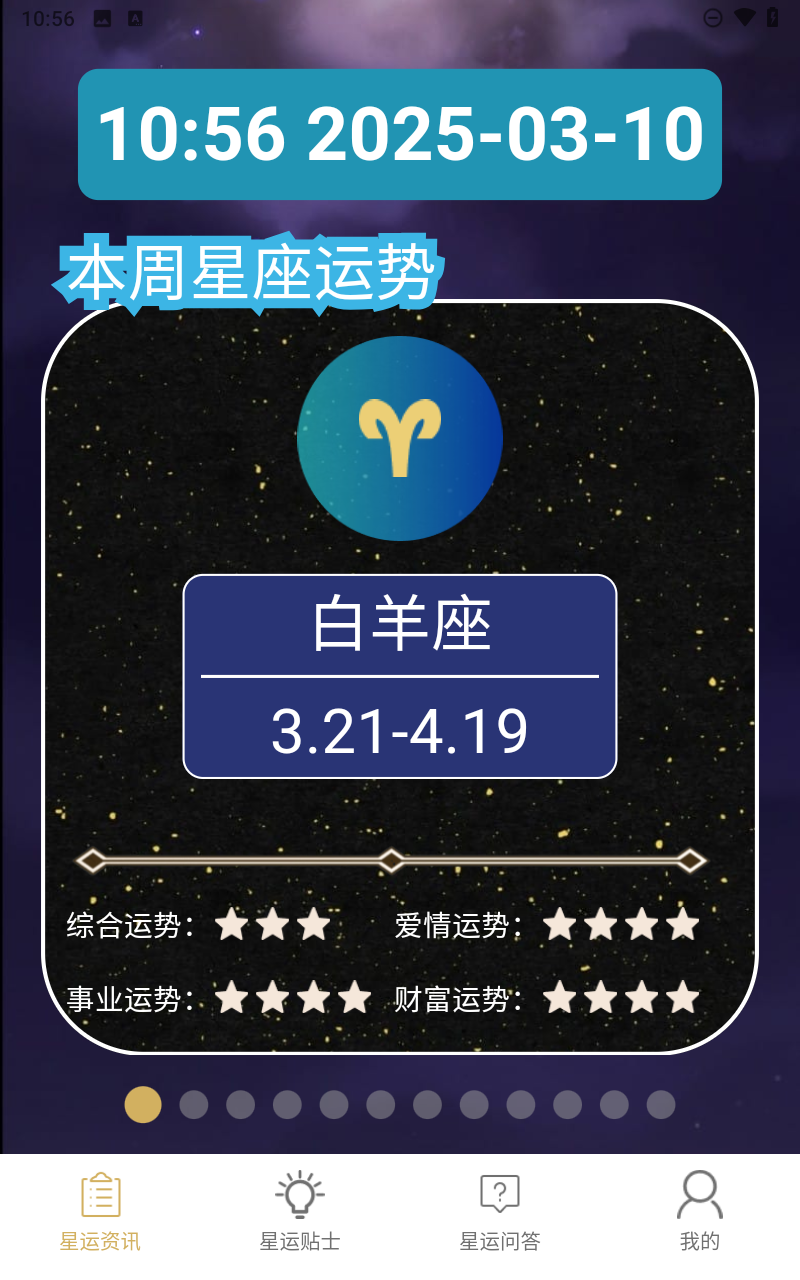Image resolution: width=800 pixels, height=1280 pixels.
Task: Jump to the second page indicator dot
Action: [194, 1105]
